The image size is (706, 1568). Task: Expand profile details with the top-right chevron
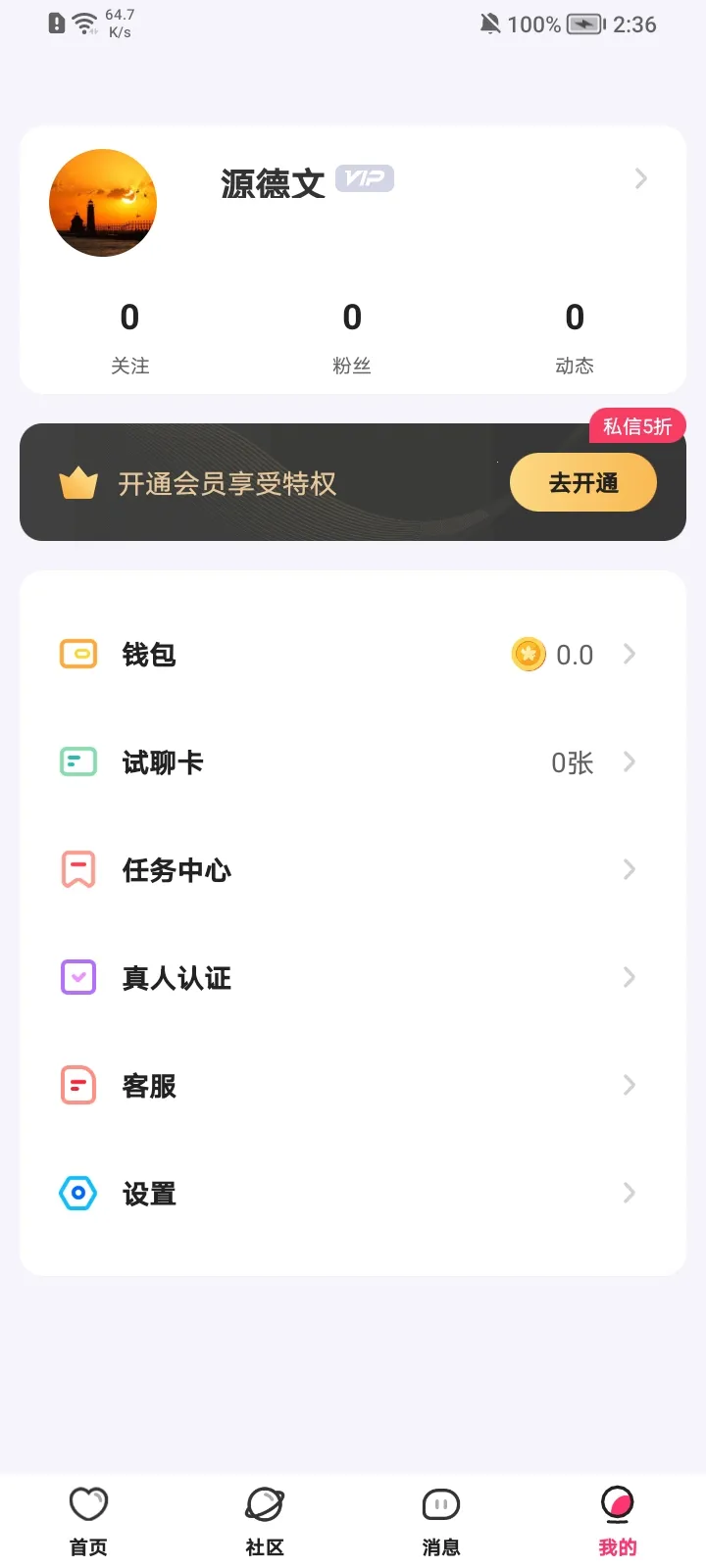(x=641, y=178)
